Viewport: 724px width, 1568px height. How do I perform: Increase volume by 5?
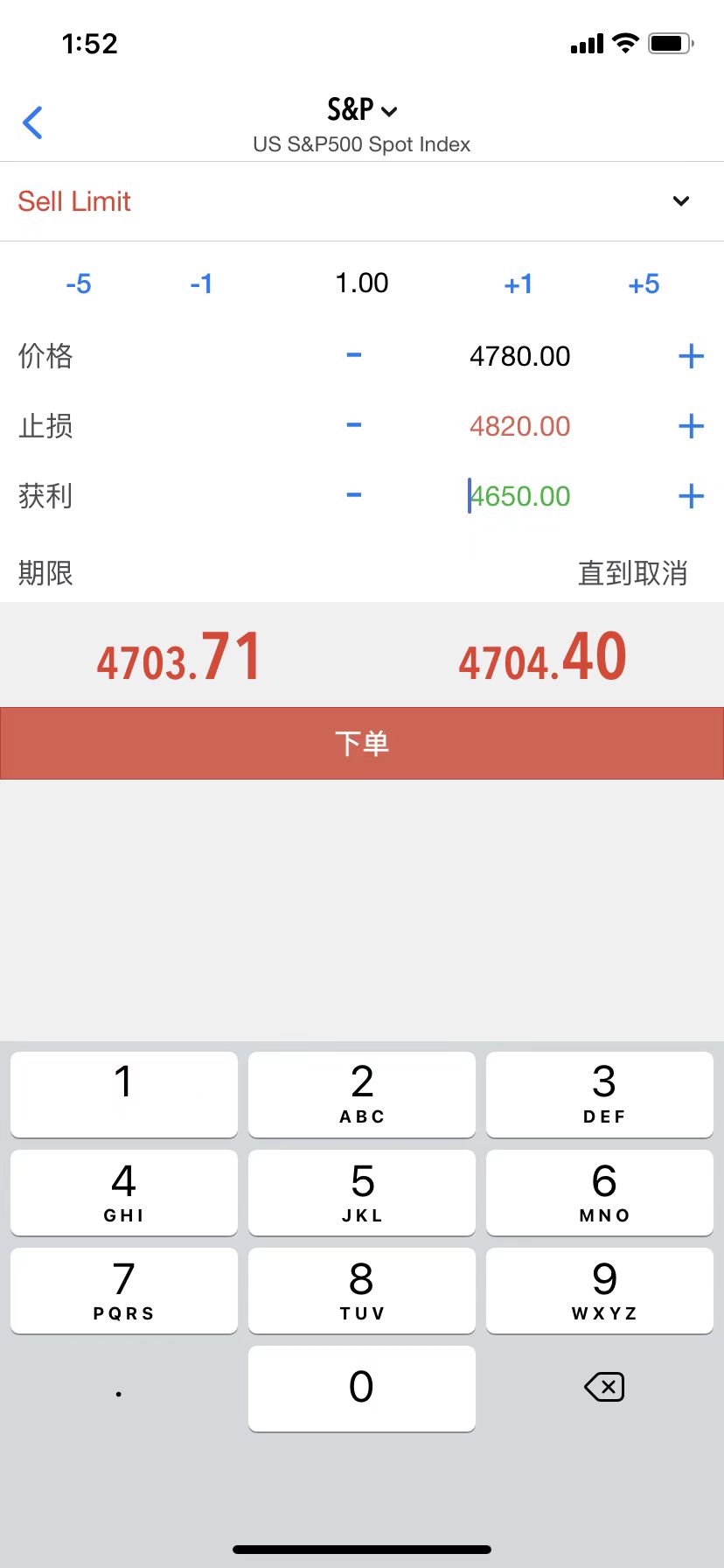(644, 284)
